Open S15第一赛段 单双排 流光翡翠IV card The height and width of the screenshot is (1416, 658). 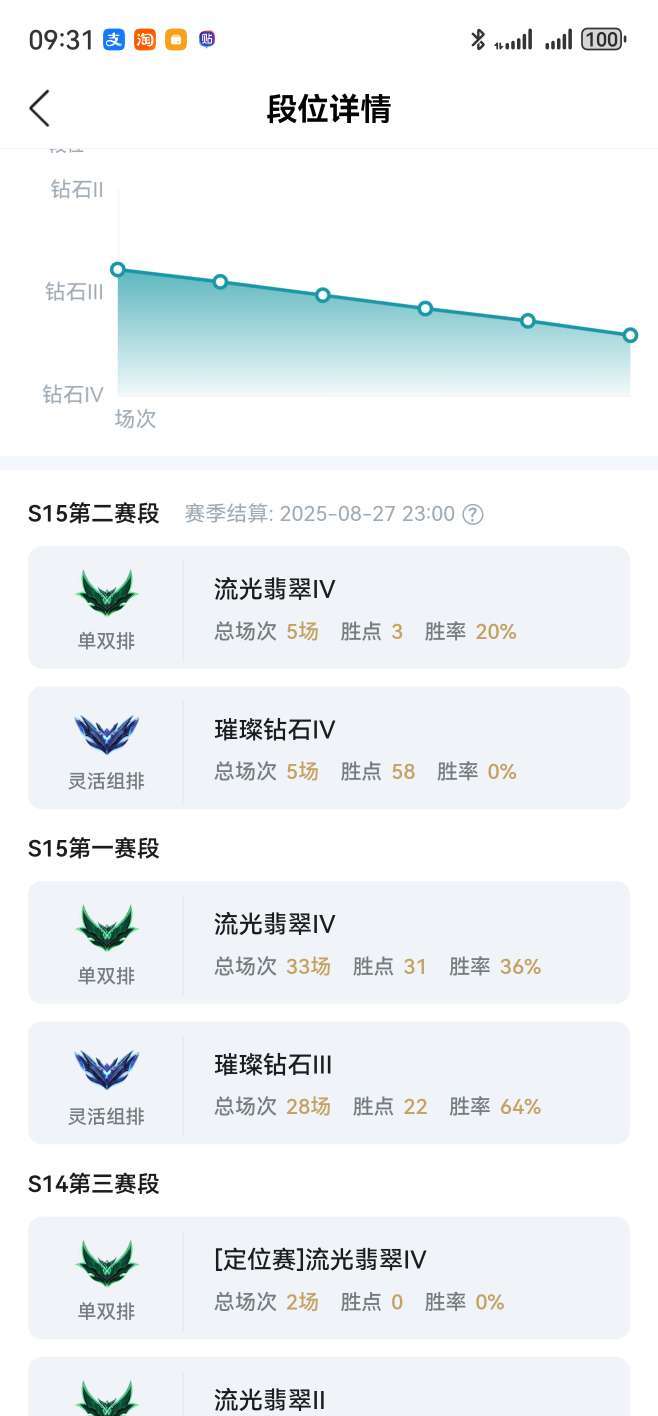(x=329, y=942)
